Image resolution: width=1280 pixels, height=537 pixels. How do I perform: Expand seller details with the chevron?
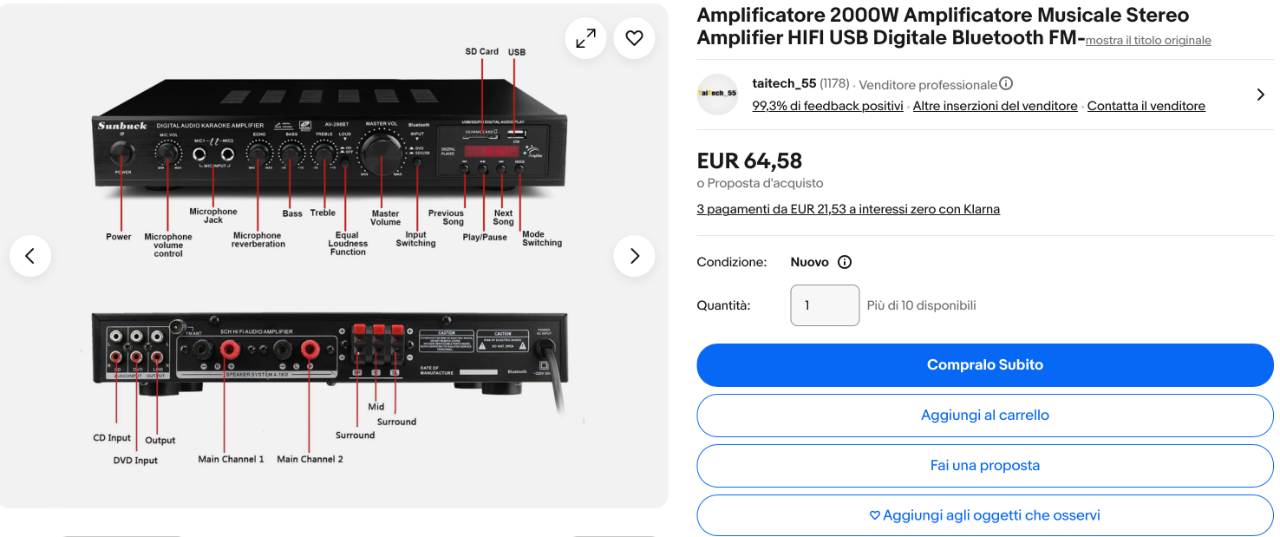coord(1260,95)
